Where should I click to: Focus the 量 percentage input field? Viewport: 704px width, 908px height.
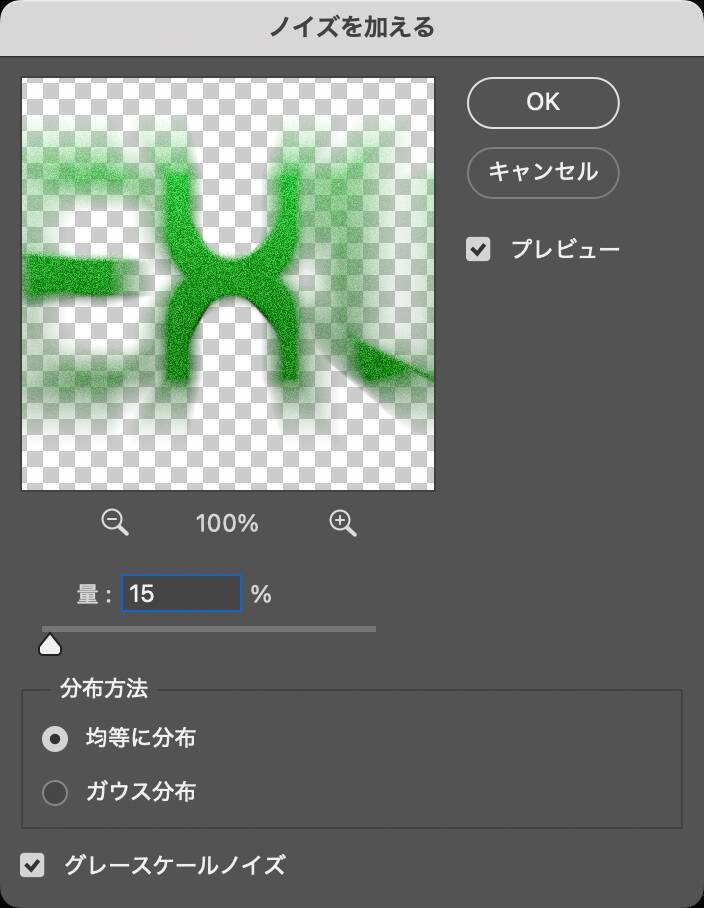tap(181, 594)
